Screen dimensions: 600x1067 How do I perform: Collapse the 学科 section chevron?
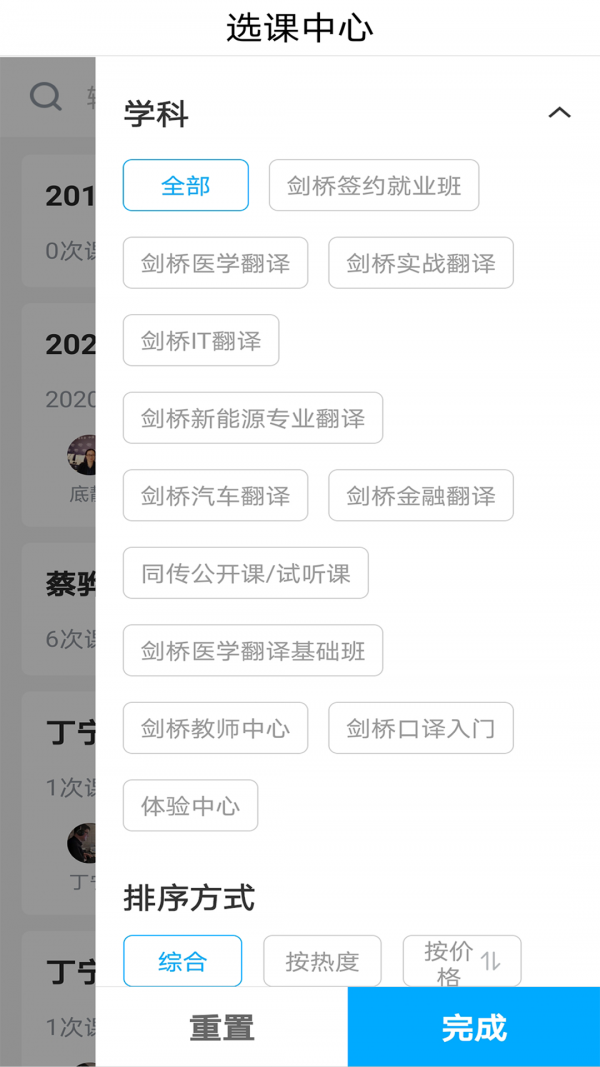559,113
